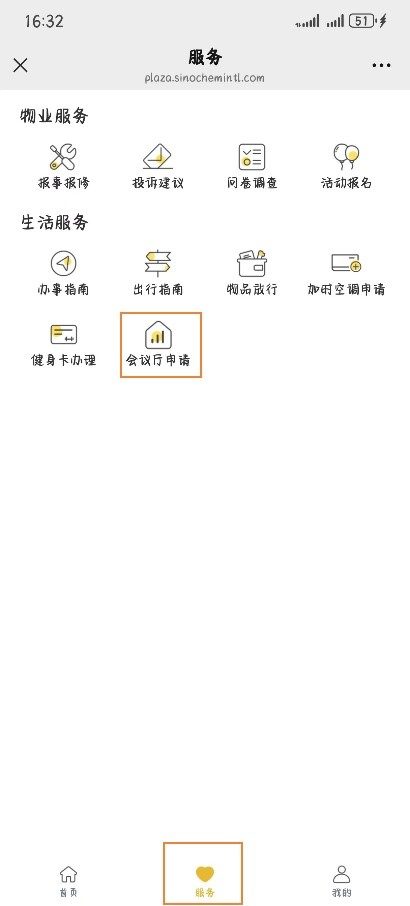Open the three-dot overflow menu
Viewport: 410px width, 906px height.
381,65
